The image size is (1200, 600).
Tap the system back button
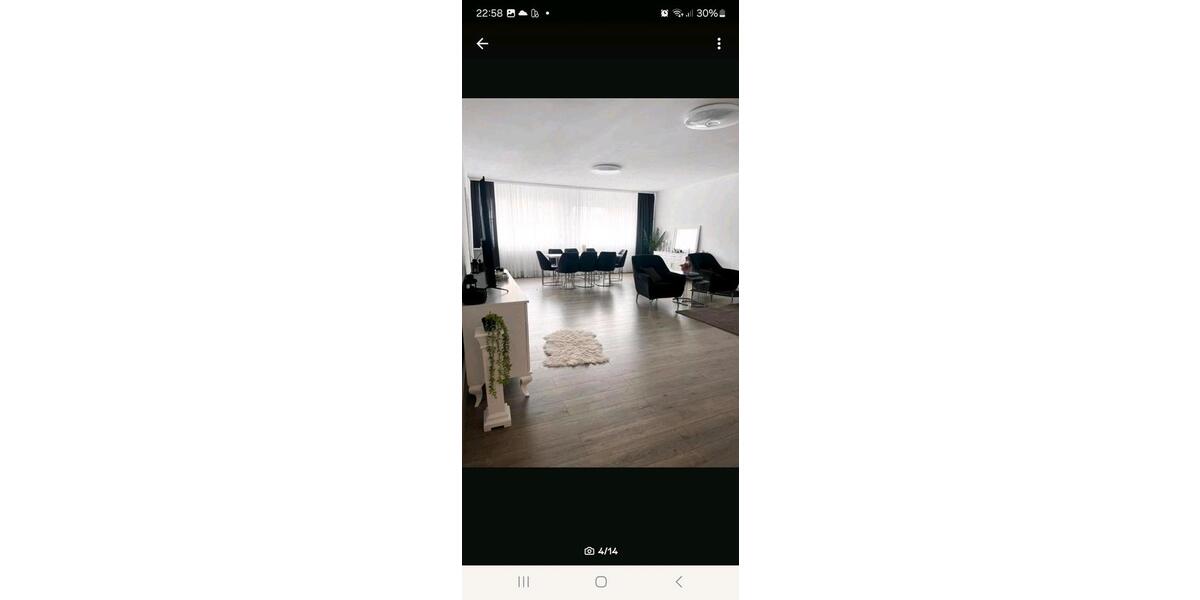click(679, 582)
